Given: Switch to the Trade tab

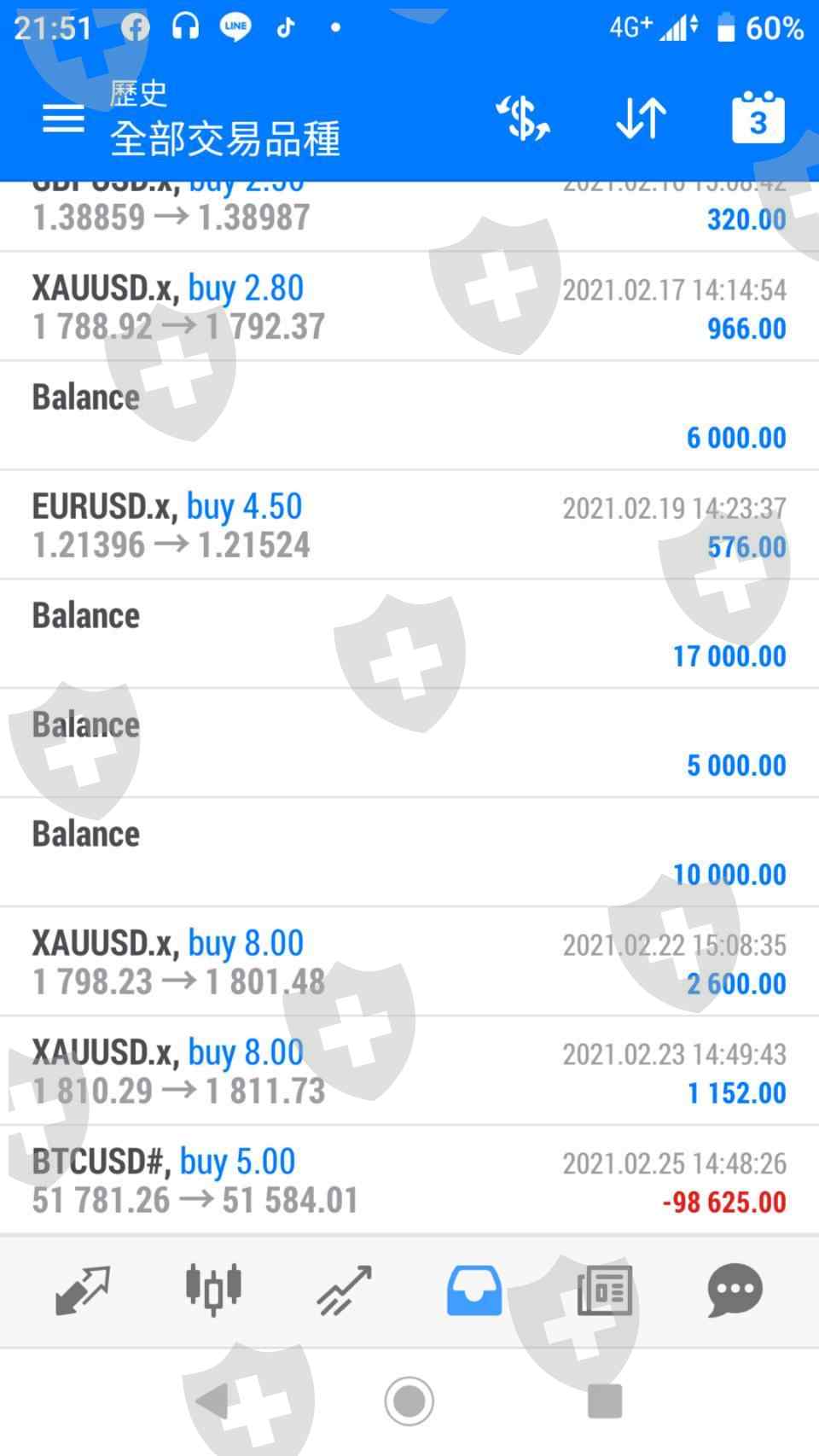Looking at the screenshot, I should (x=344, y=1289).
